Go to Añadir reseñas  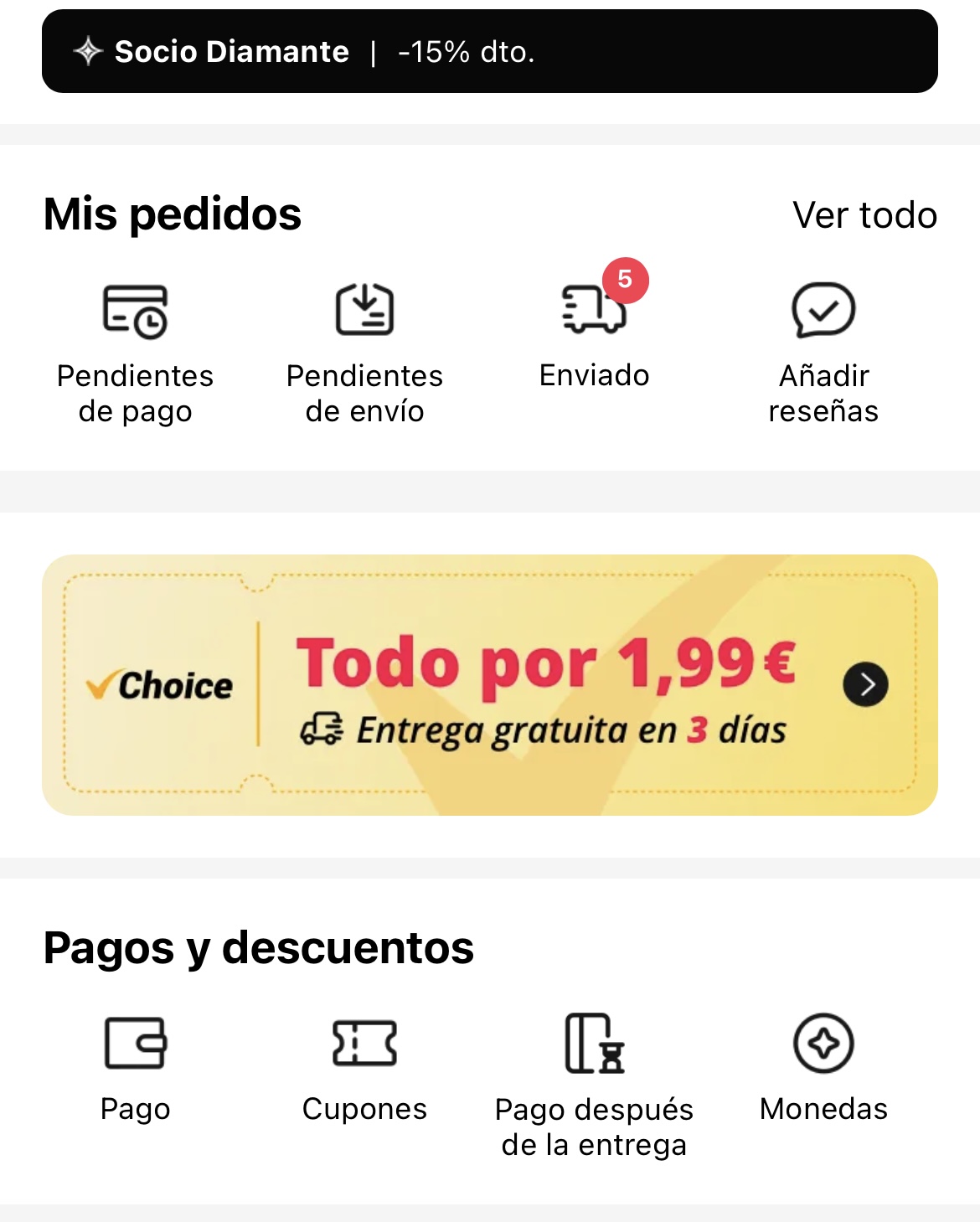click(823, 352)
